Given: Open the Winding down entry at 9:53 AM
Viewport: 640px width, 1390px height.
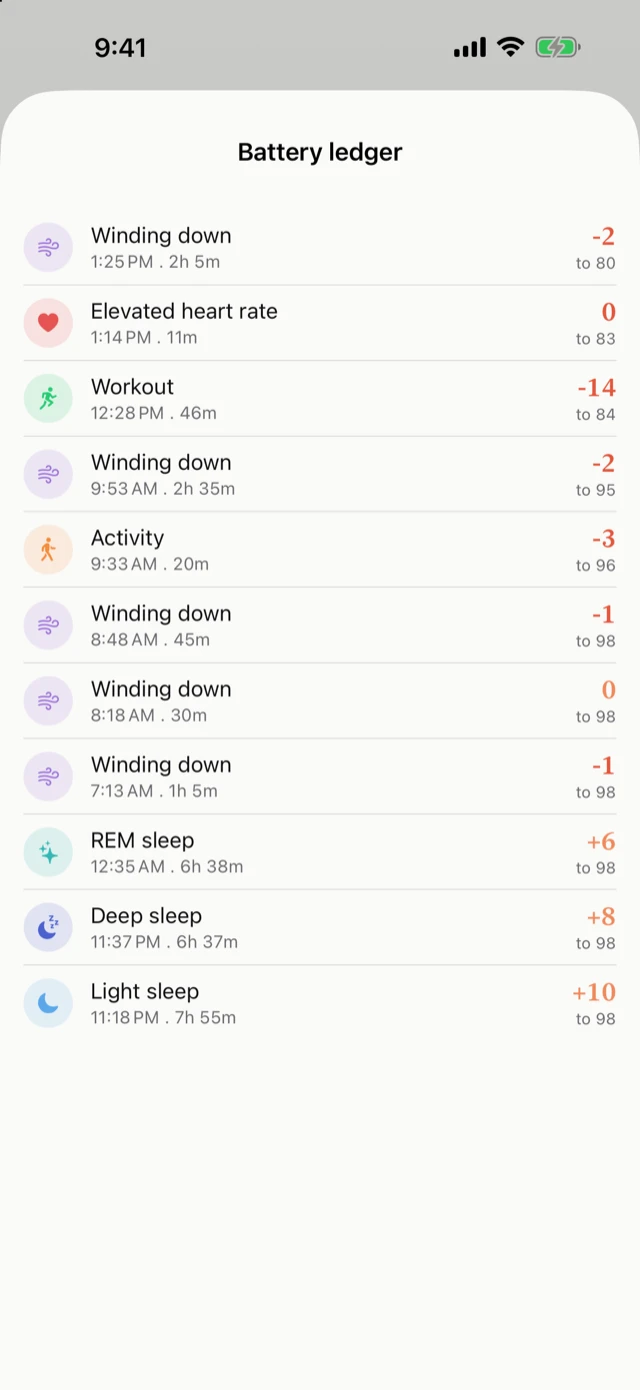Looking at the screenshot, I should point(320,475).
